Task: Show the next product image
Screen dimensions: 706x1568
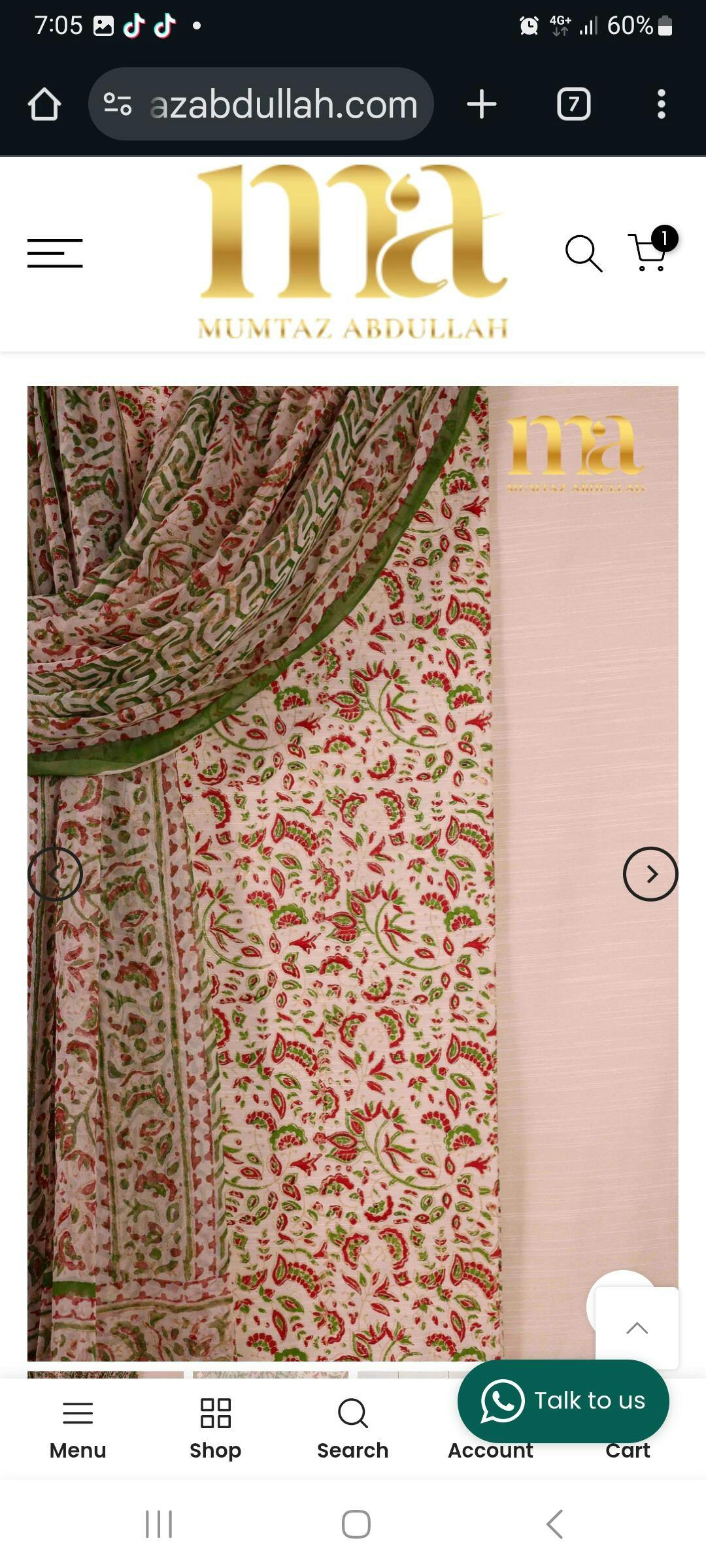Action: pyautogui.click(x=650, y=874)
